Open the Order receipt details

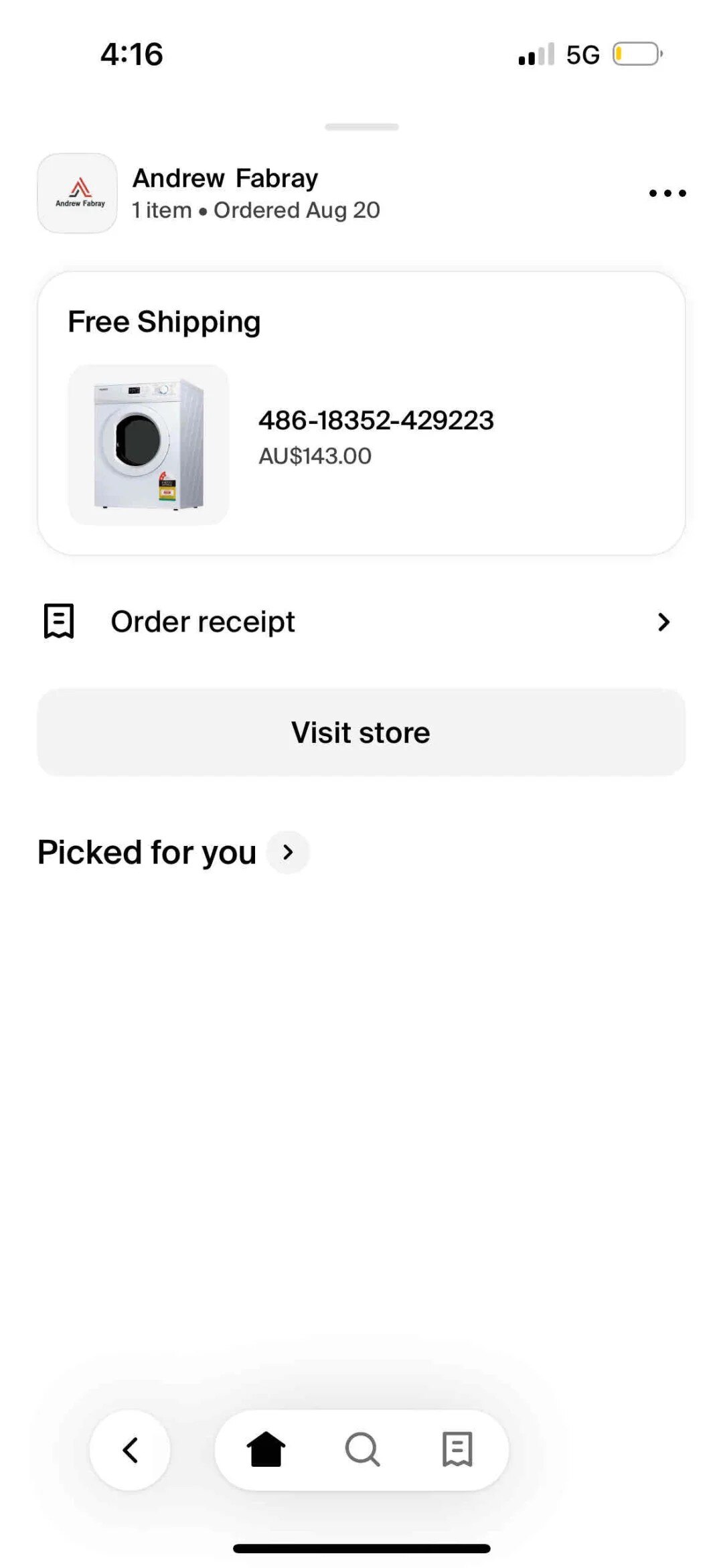pyautogui.click(x=203, y=621)
